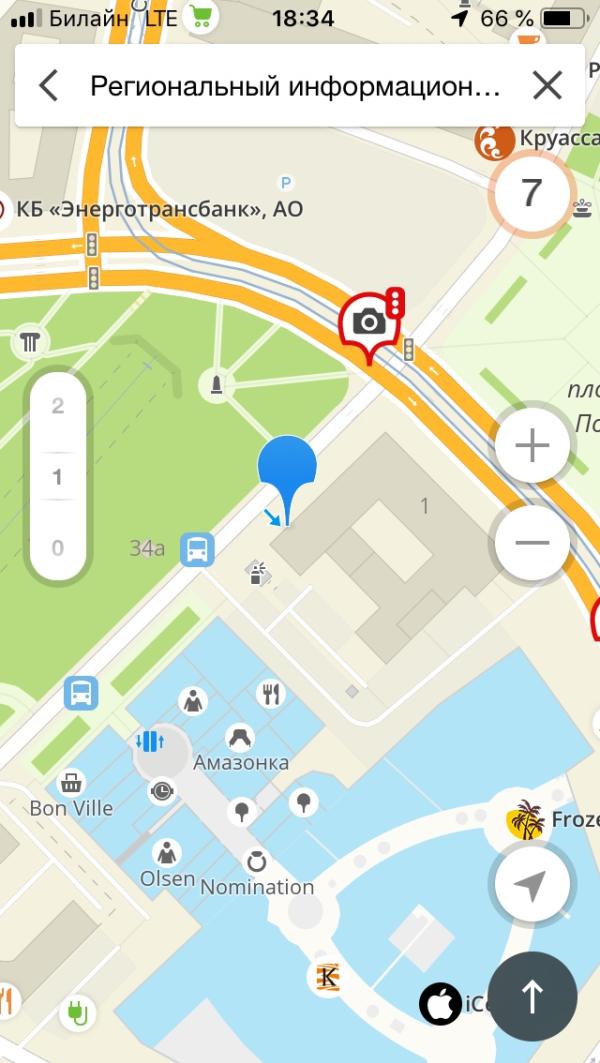Center the map on my location
Image resolution: width=600 pixels, height=1063 pixels.
tap(532, 883)
